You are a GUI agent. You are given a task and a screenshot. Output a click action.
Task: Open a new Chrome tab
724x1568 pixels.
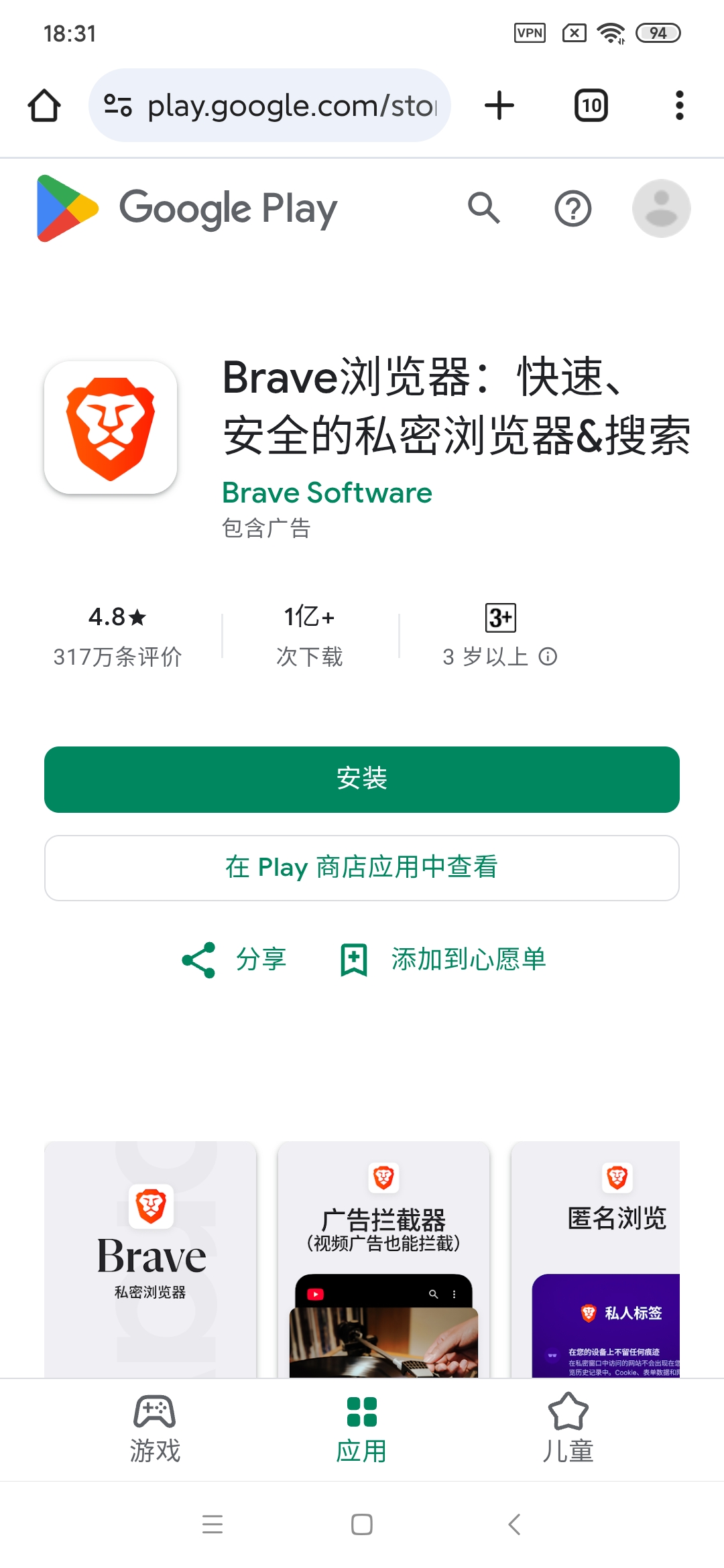(x=499, y=105)
